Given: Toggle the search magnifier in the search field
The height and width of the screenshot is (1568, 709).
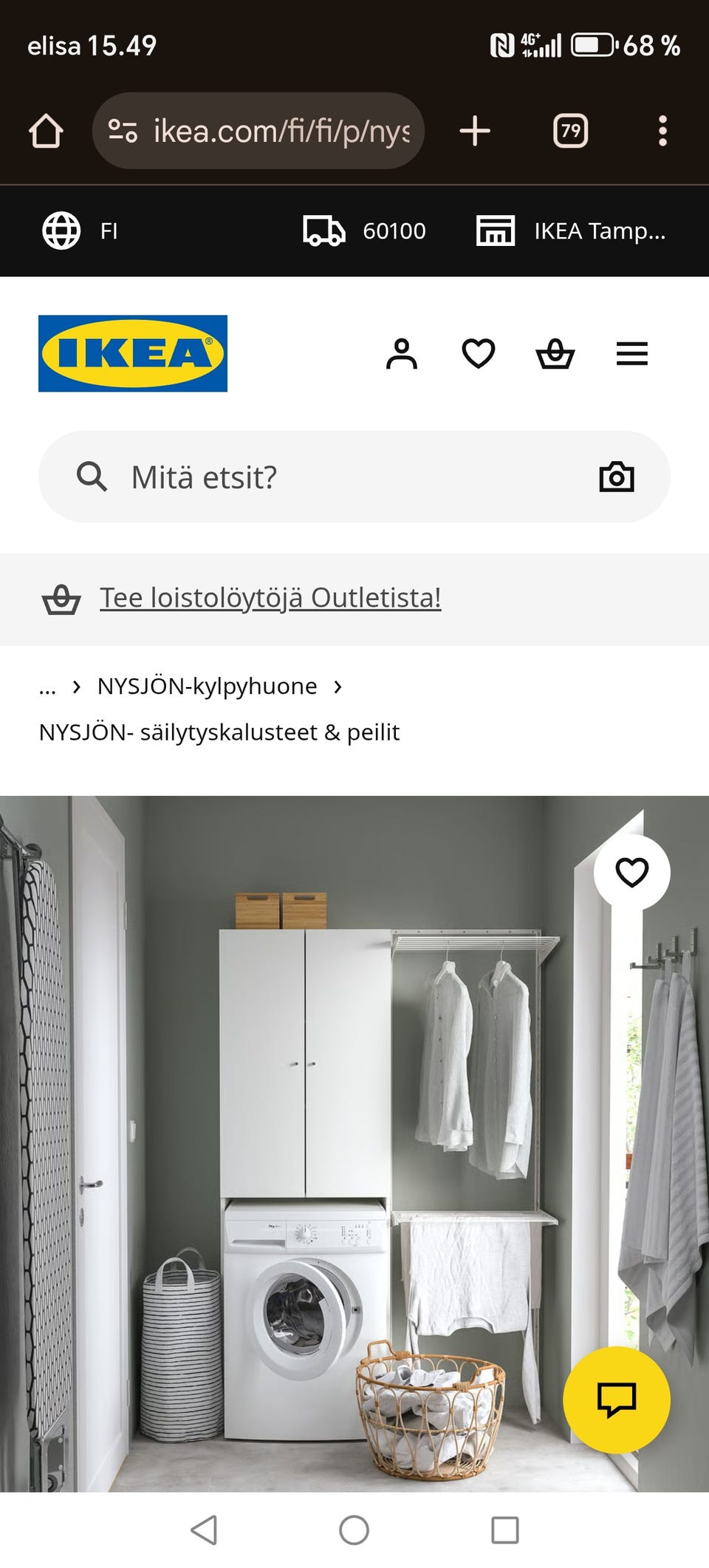Looking at the screenshot, I should 93,475.
